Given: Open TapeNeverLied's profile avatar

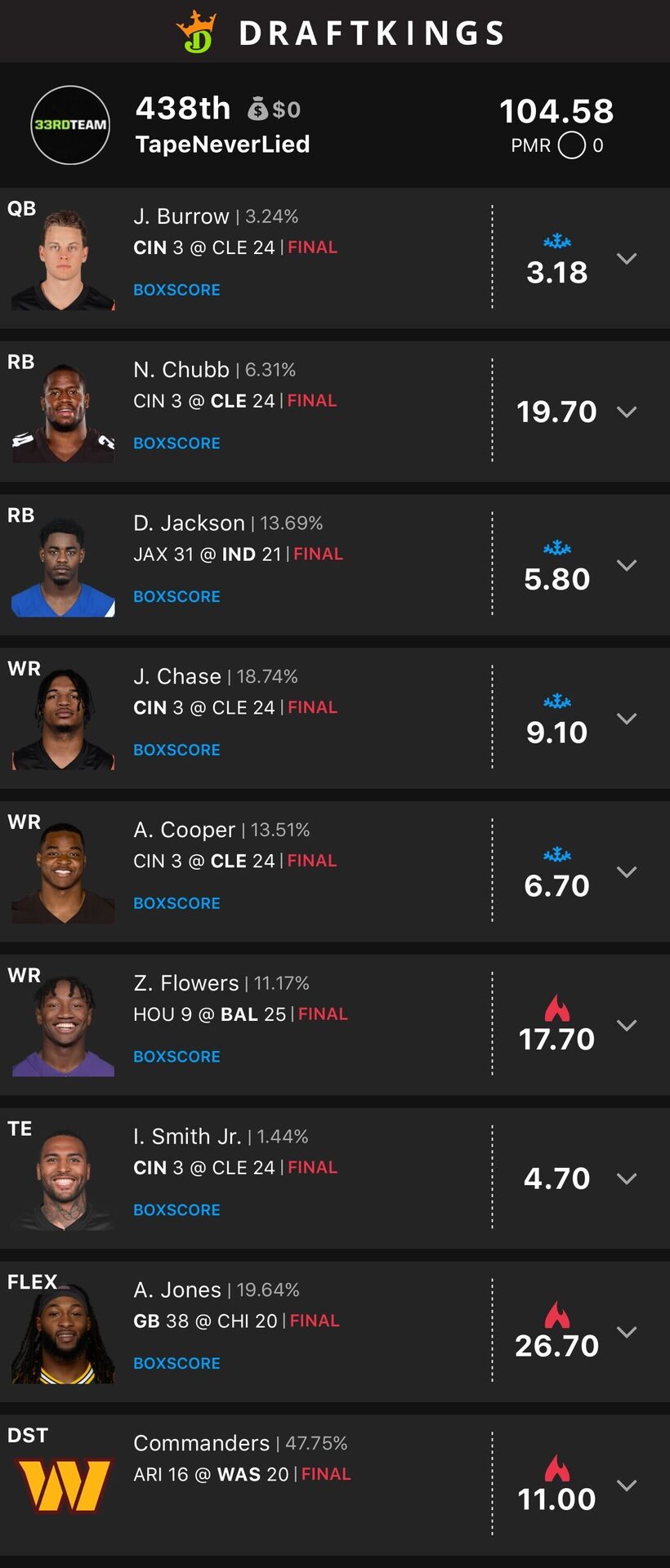Looking at the screenshot, I should 70,125.
